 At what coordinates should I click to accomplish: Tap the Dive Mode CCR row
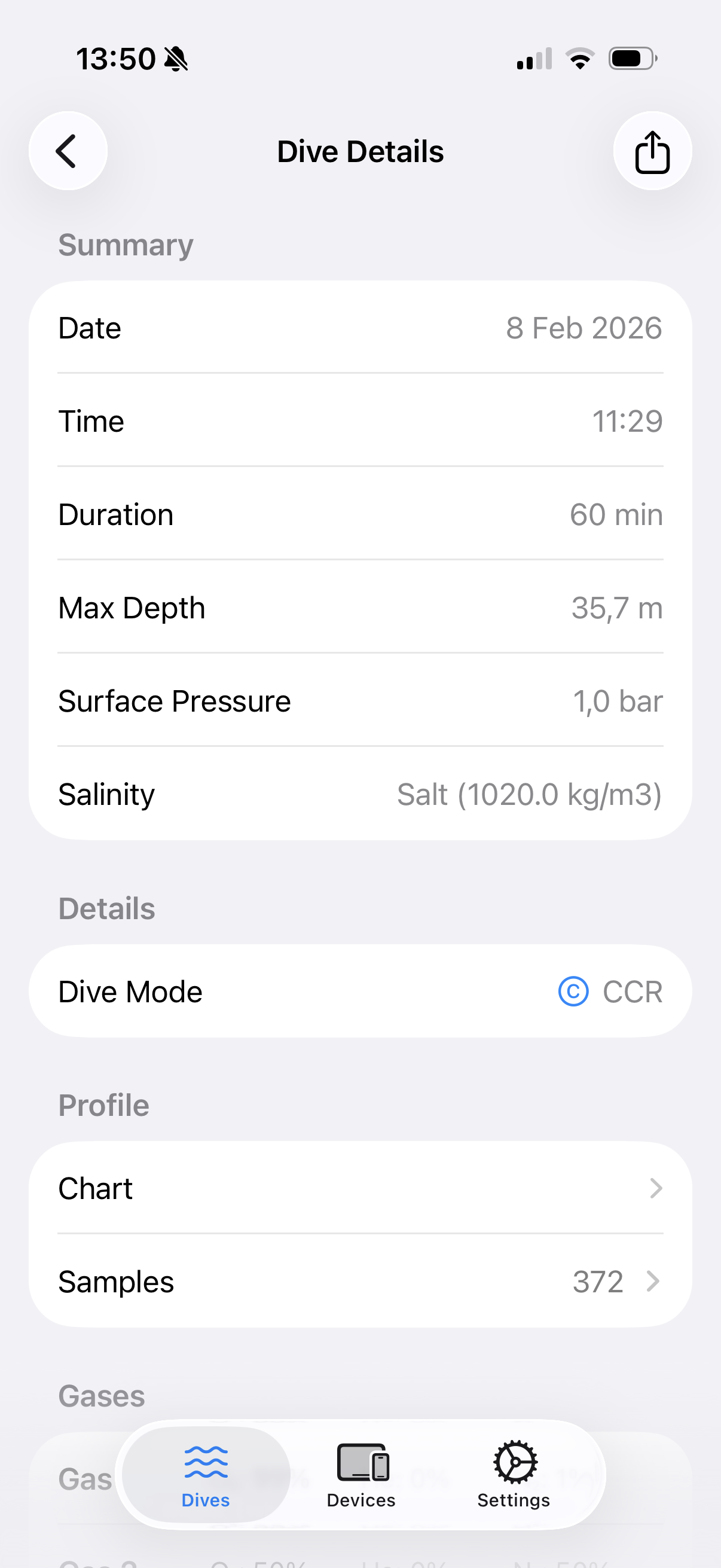[360, 990]
